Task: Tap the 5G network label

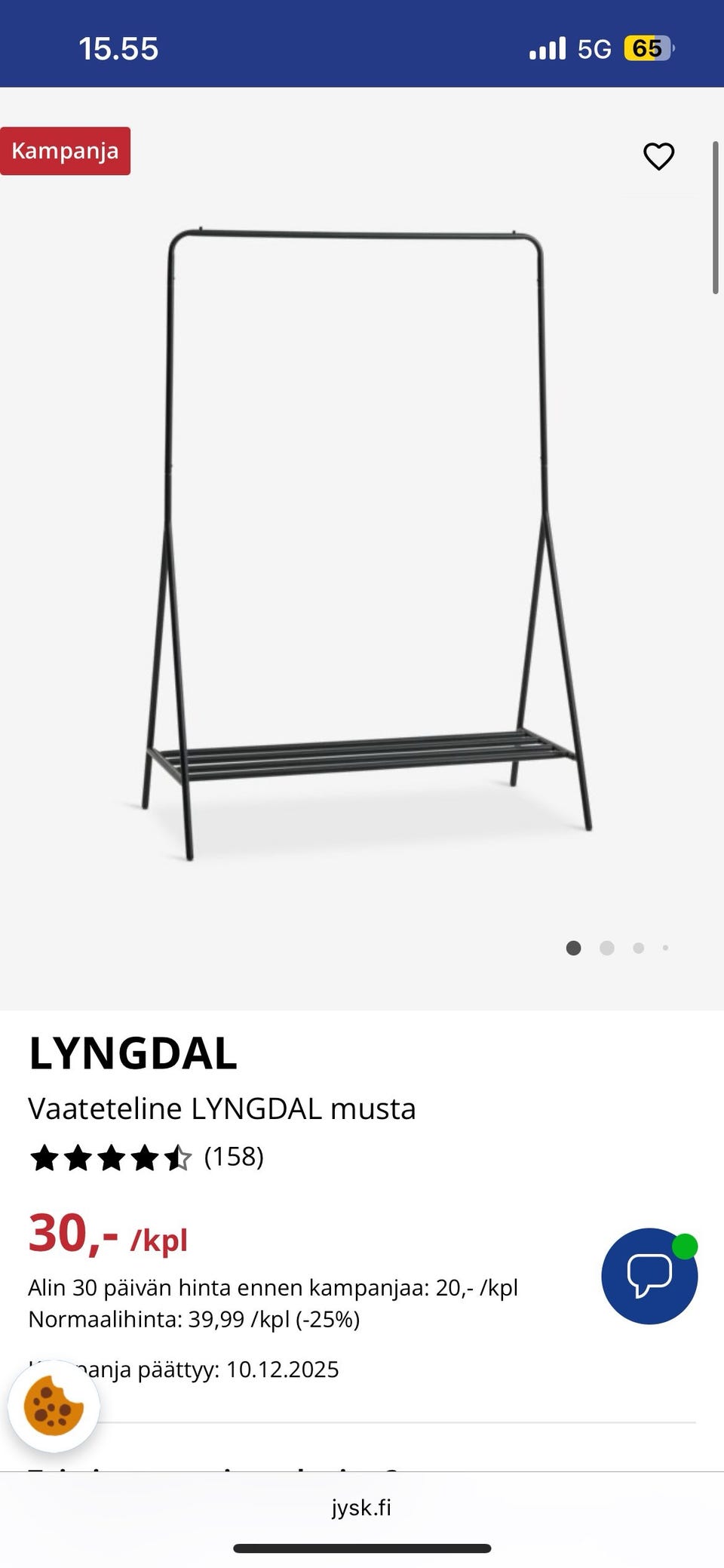Action: coord(594,48)
